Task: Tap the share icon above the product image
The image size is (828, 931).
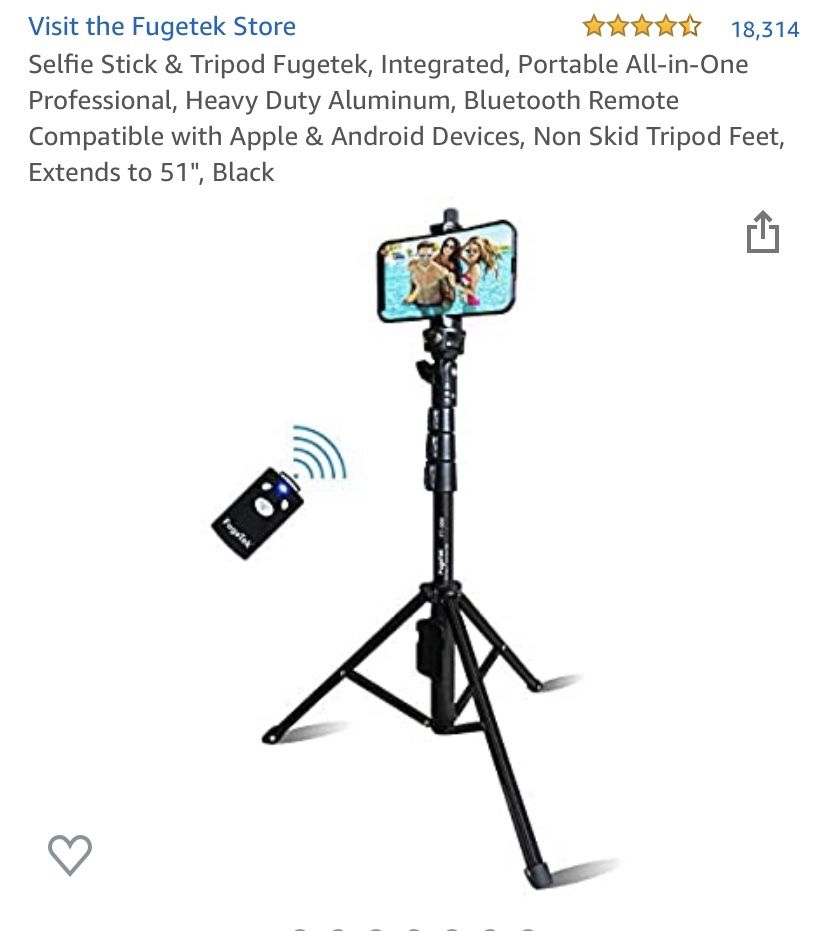Action: pyautogui.click(x=763, y=233)
